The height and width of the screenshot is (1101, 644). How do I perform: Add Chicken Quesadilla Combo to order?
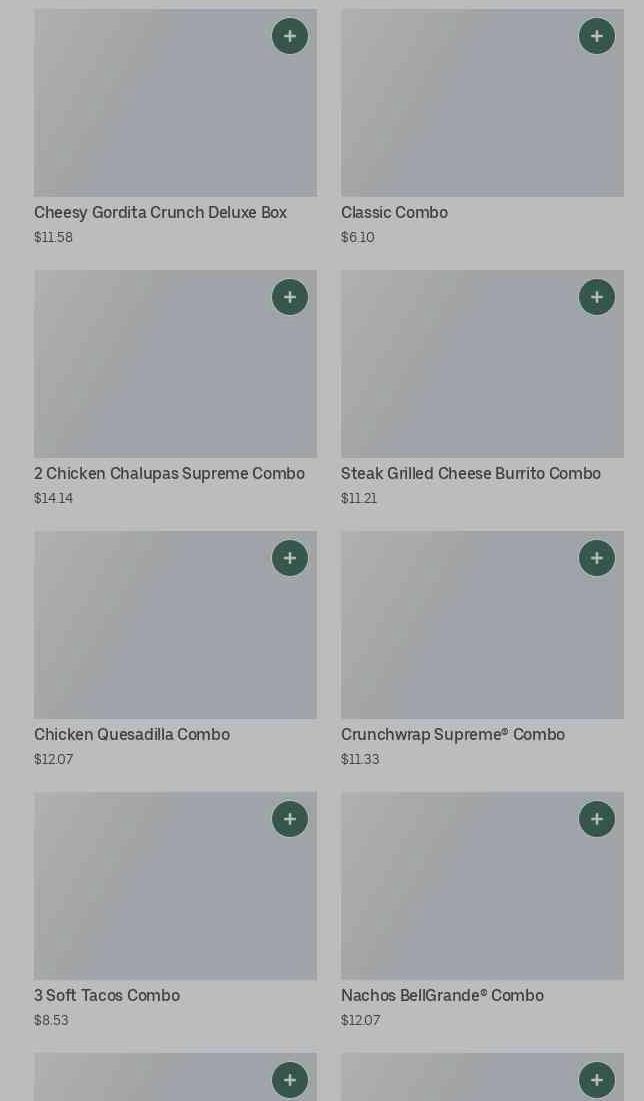290,559
